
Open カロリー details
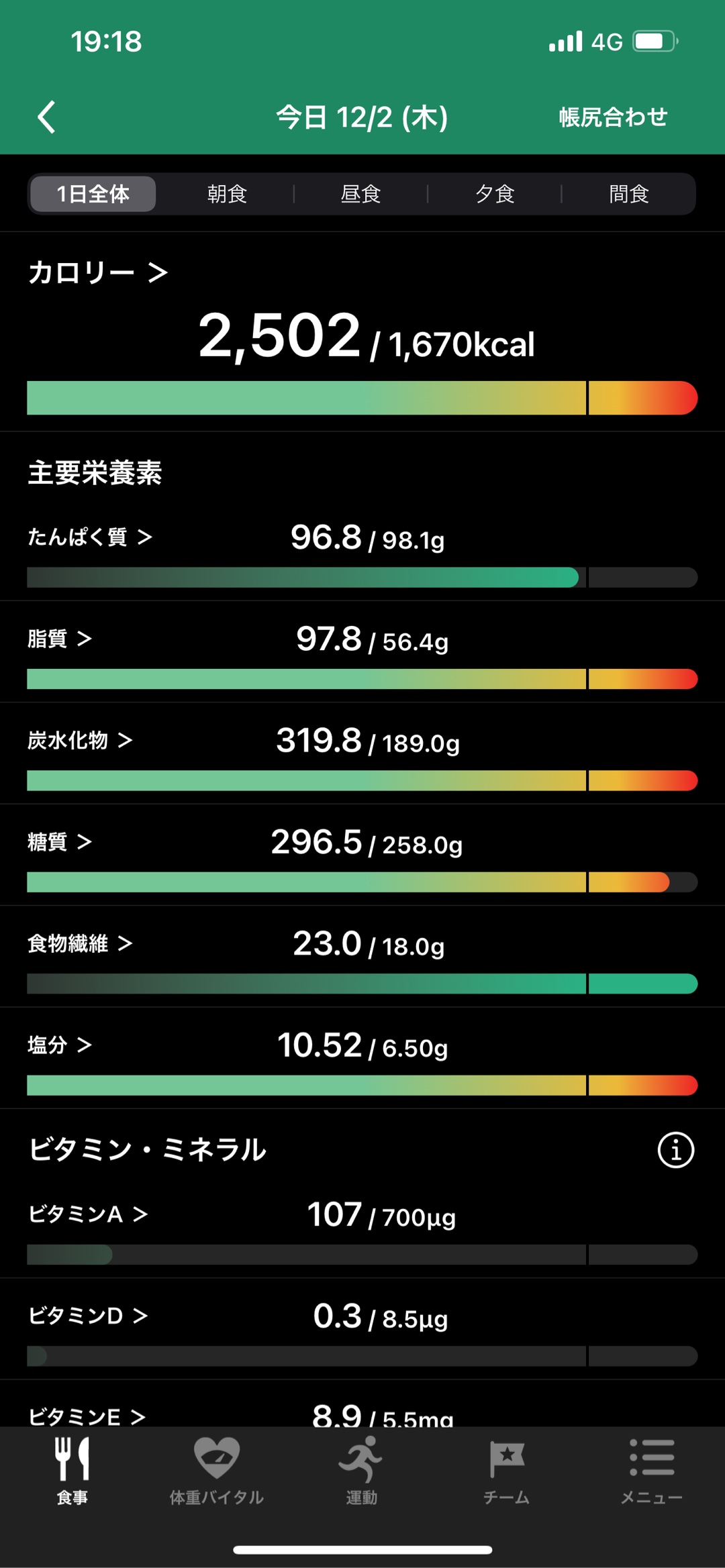[98, 272]
